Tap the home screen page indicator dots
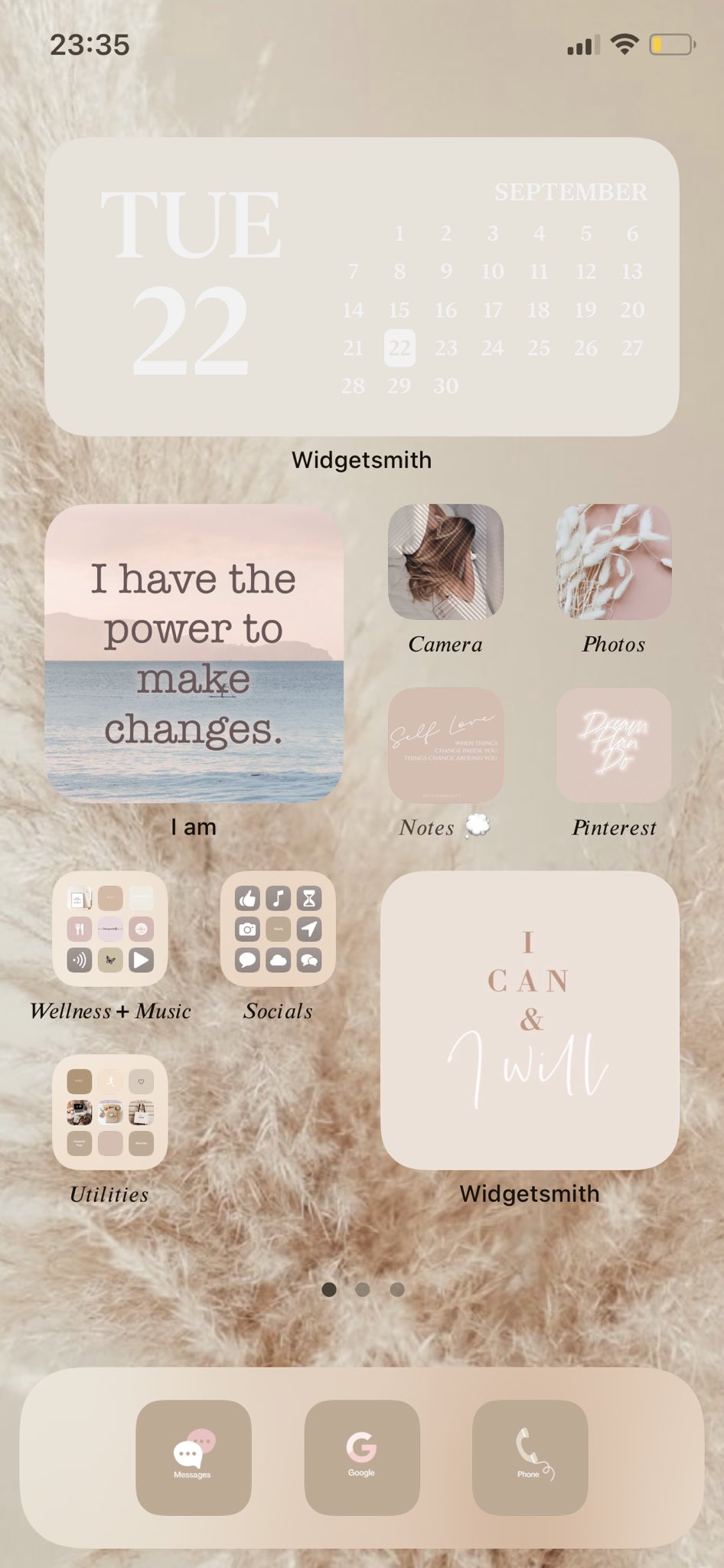Image resolution: width=724 pixels, height=1568 pixels. click(x=363, y=1289)
